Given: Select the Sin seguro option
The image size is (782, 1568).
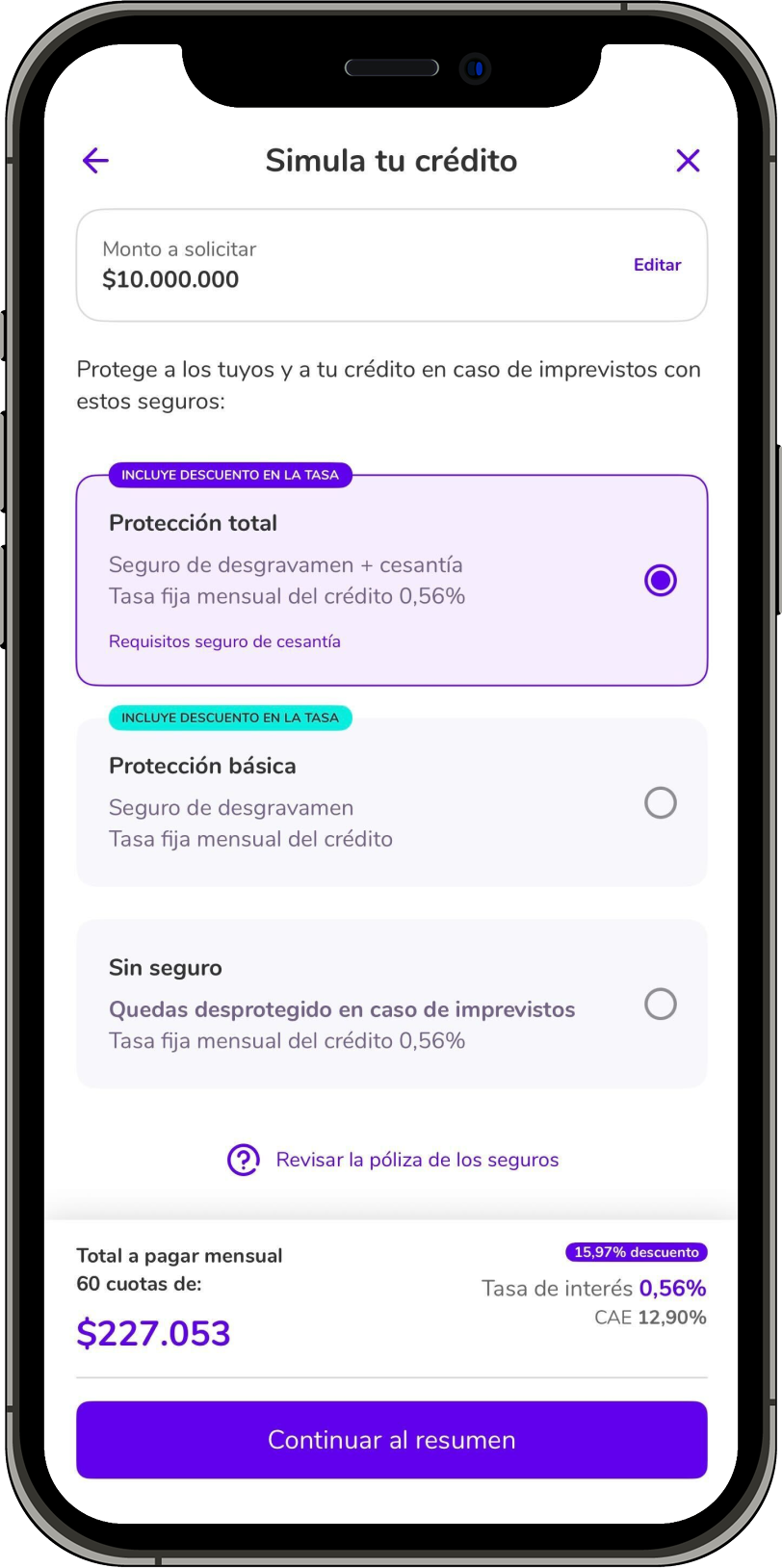Looking at the screenshot, I should point(660,1004).
